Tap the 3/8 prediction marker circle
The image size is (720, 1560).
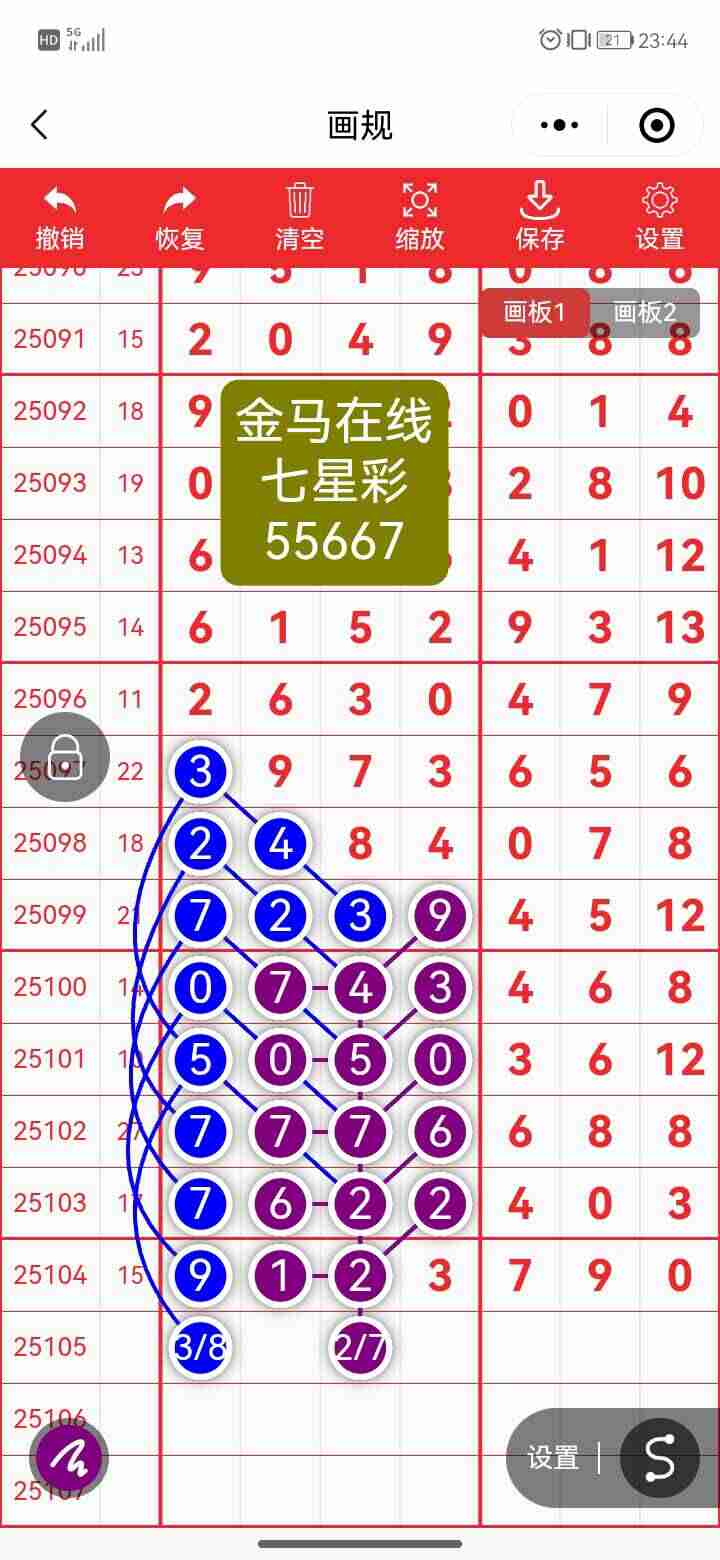200,1347
